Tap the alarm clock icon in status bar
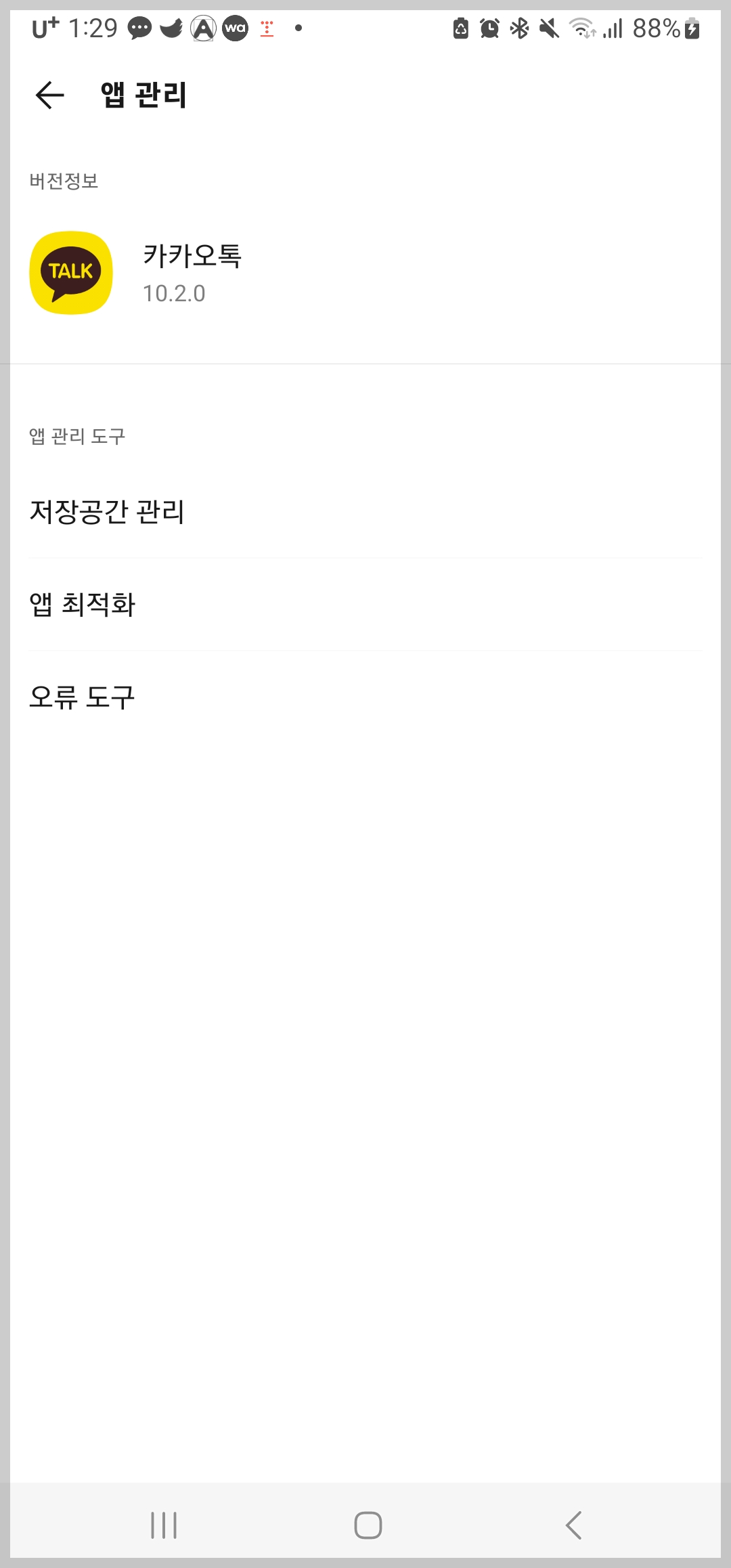 point(490,30)
